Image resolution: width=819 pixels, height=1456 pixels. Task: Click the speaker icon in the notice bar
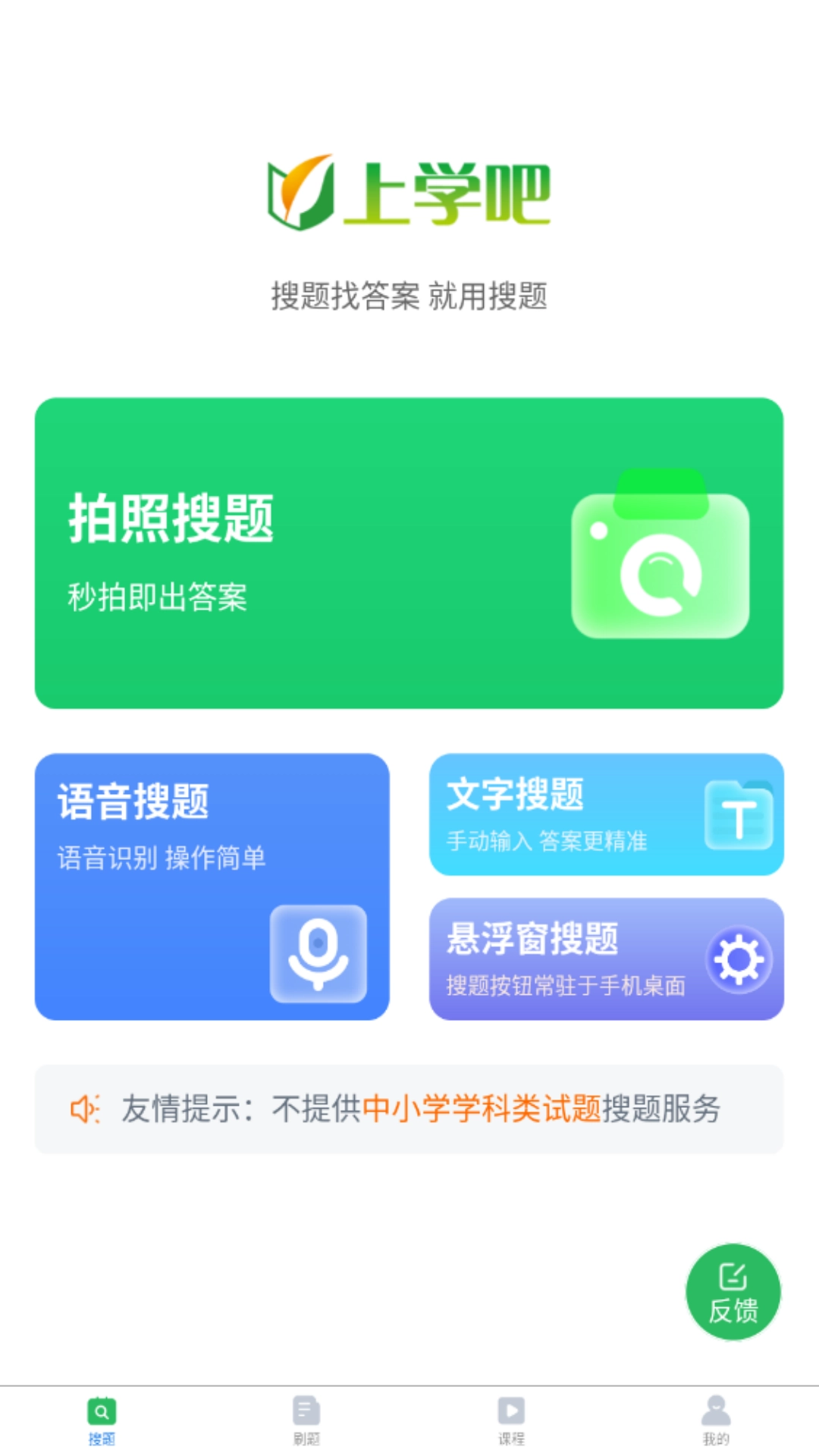point(86,1108)
